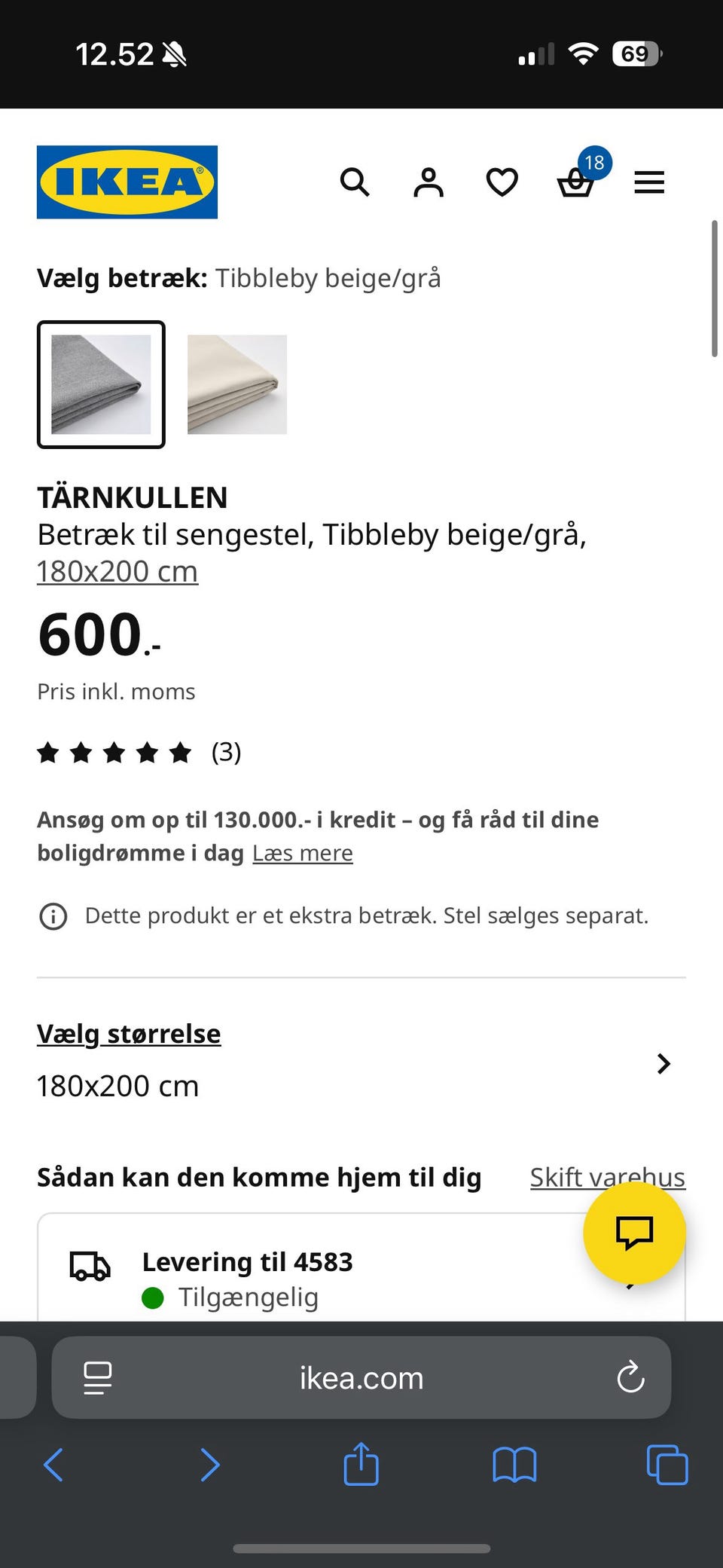This screenshot has width=723, height=1568.
Task: Click the Skift varehus link
Action: [606, 1176]
